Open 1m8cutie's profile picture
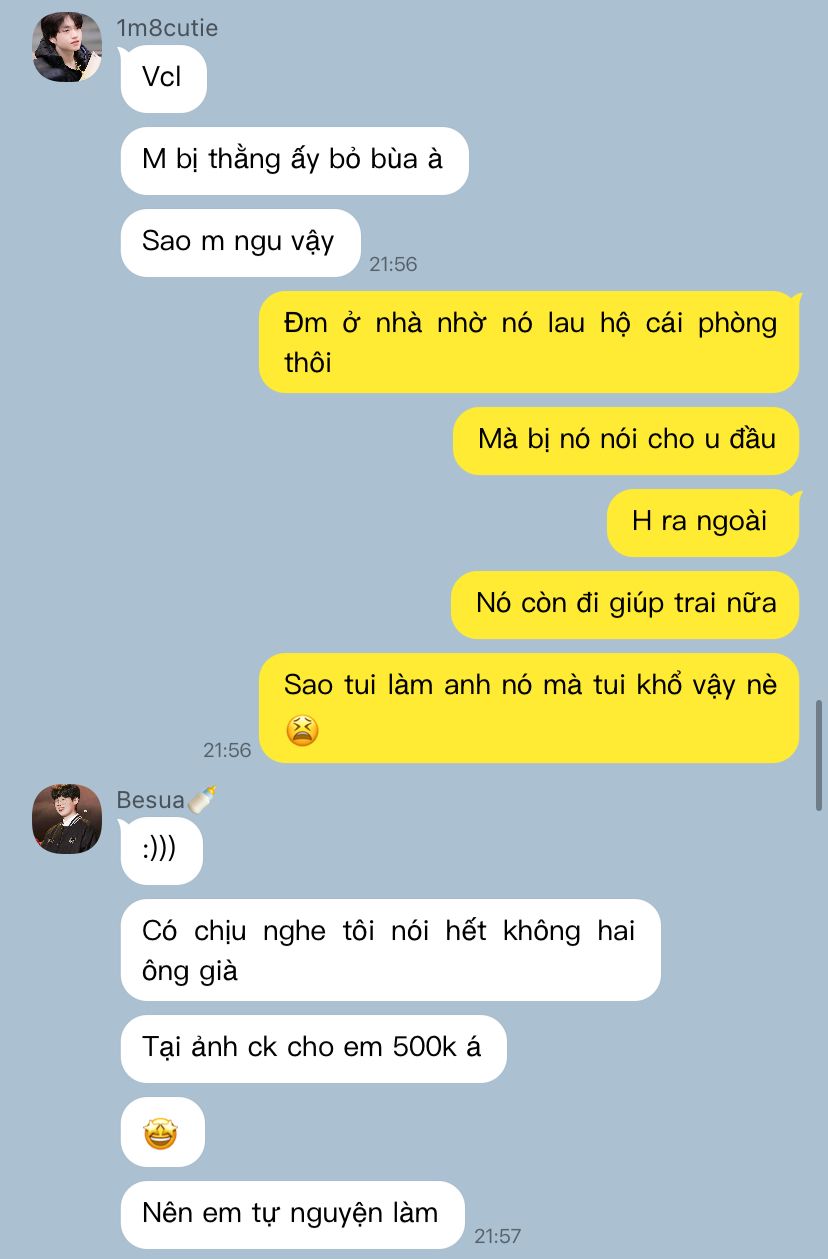The image size is (828, 1259). (67, 47)
